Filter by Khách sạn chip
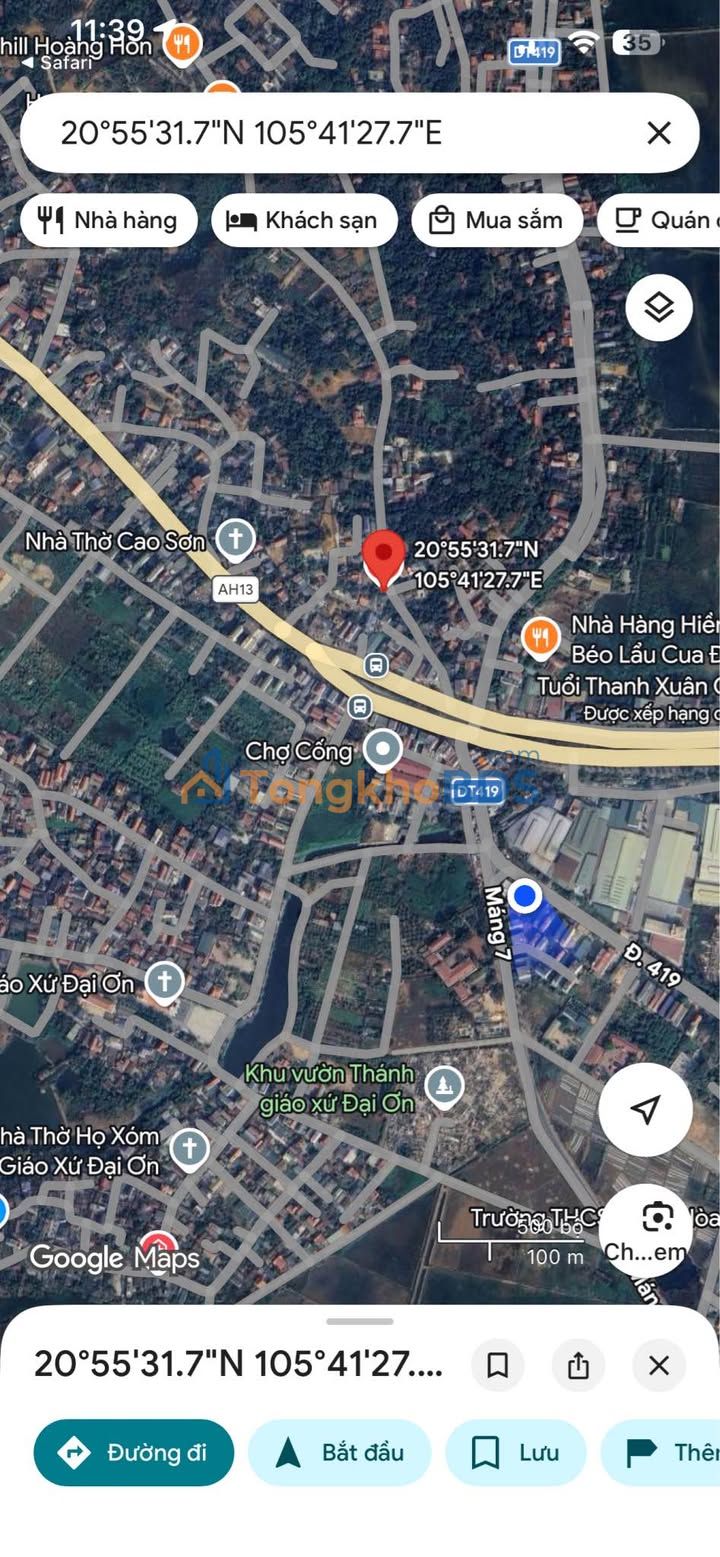The image size is (720, 1557). 304,220
